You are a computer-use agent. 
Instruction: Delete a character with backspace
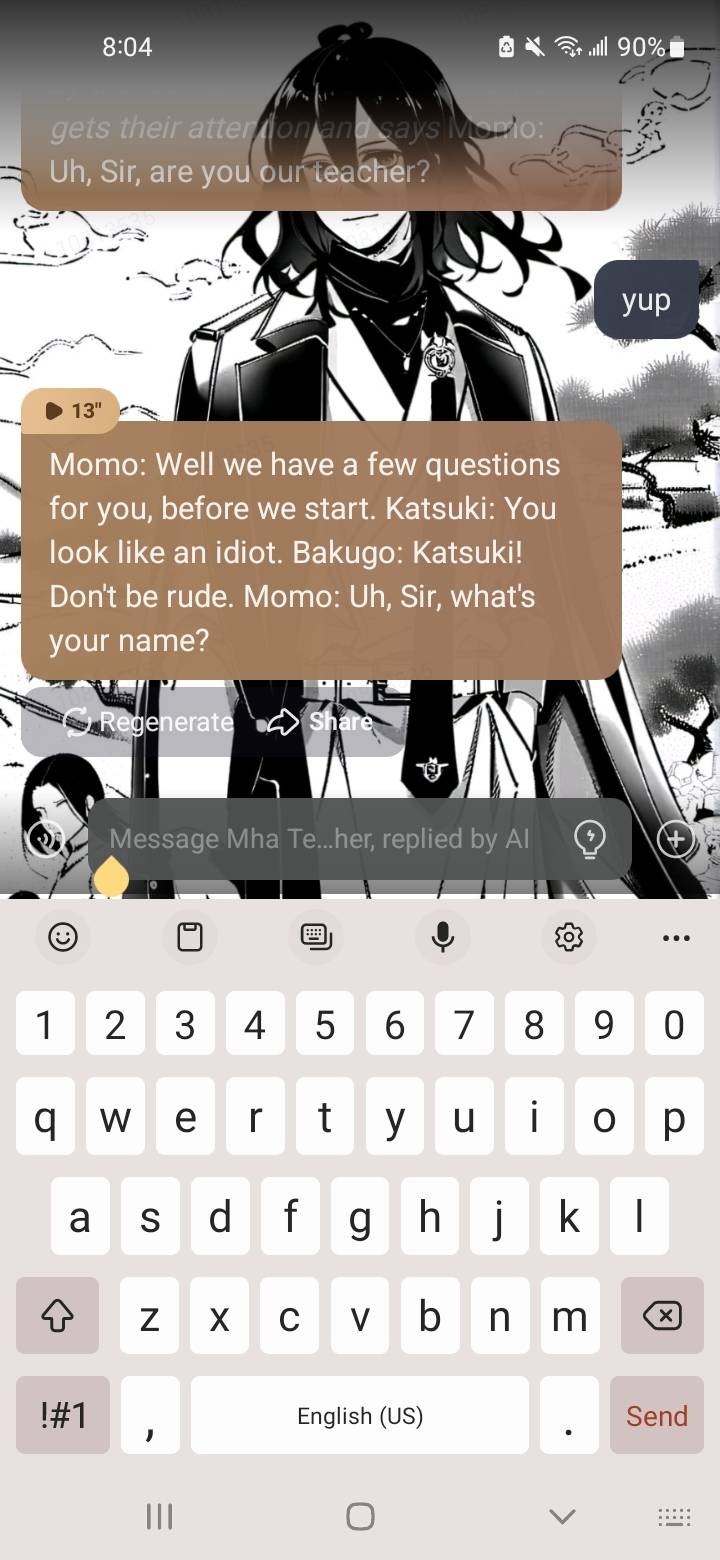pyautogui.click(x=661, y=1316)
